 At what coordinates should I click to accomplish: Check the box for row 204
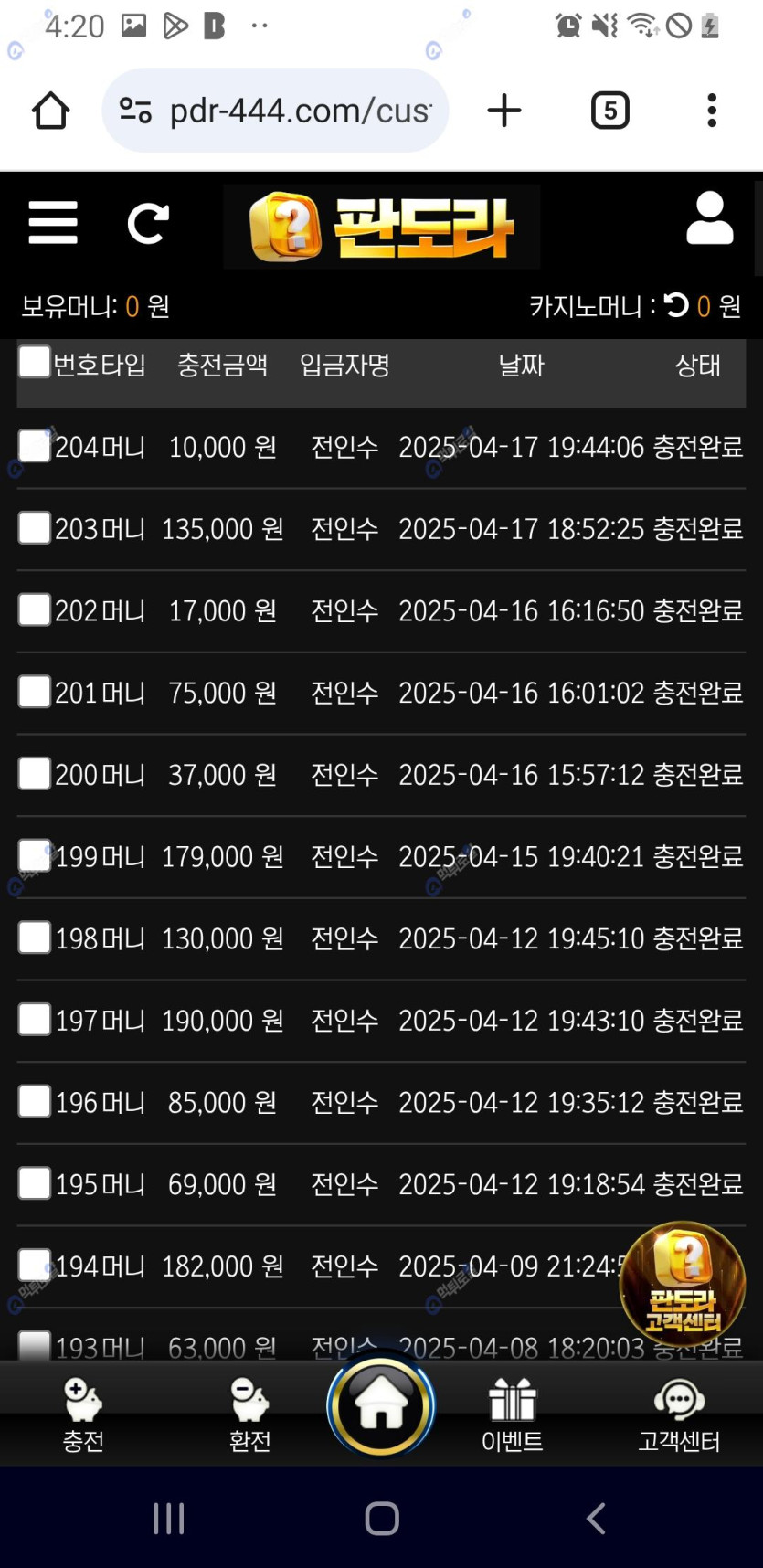tap(35, 446)
